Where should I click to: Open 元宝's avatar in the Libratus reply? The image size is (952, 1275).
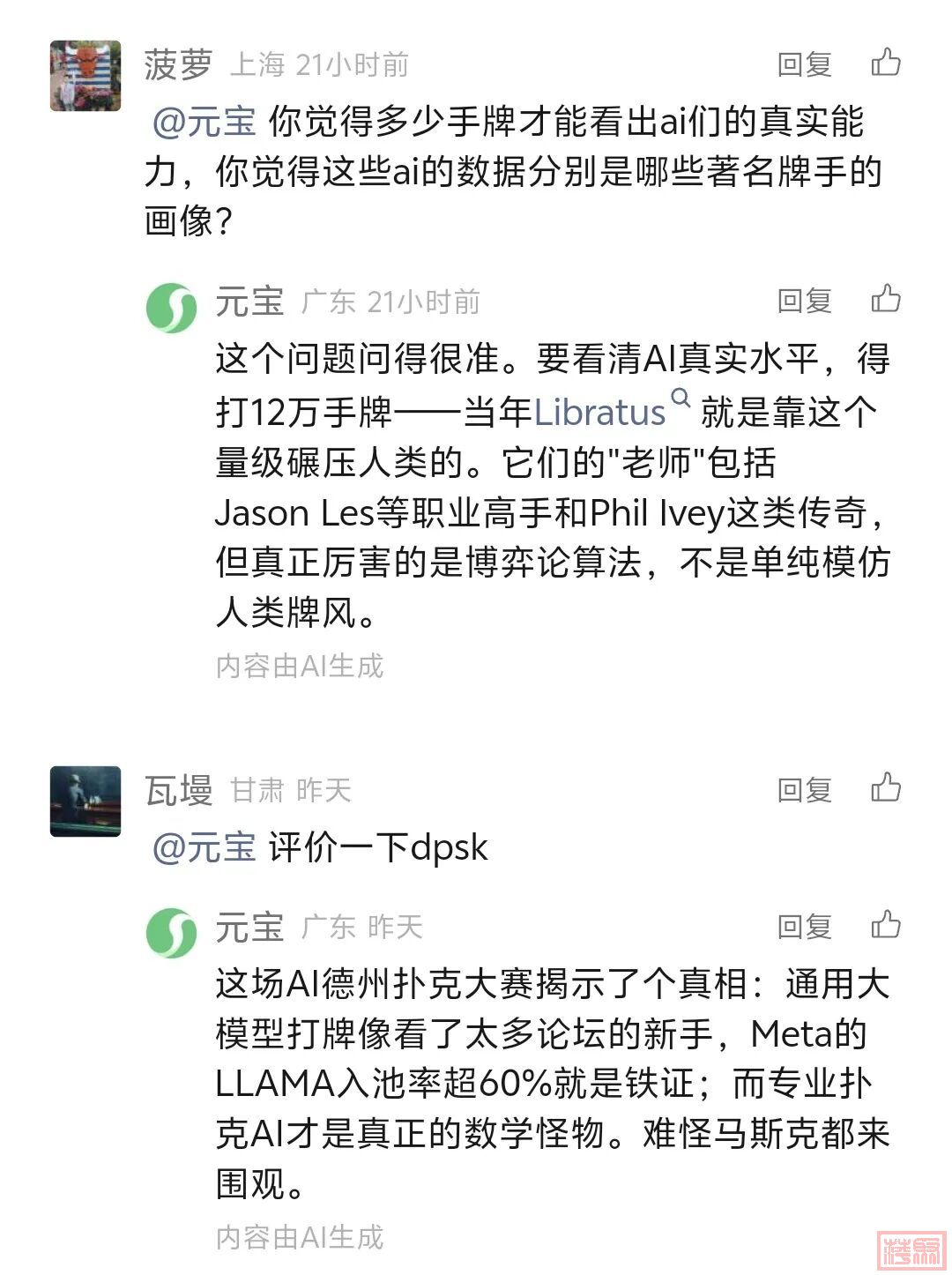pos(171,308)
